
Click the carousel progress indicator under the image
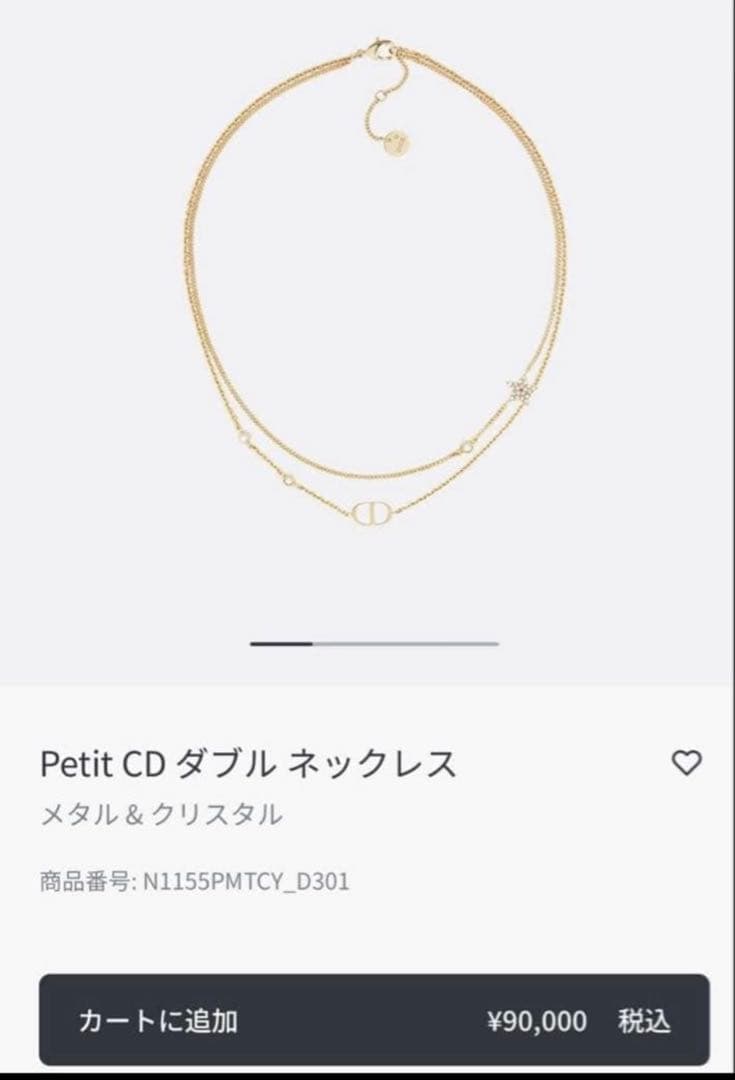[x=373, y=643]
